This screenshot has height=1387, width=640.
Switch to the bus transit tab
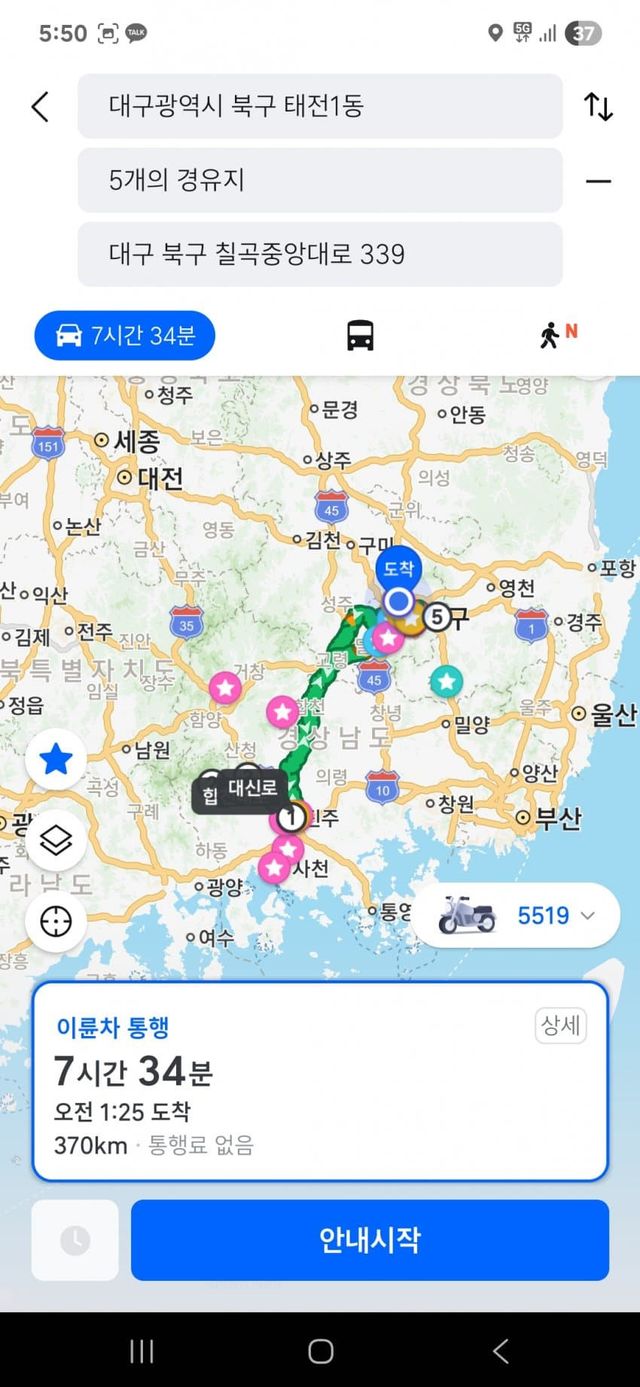coord(360,336)
